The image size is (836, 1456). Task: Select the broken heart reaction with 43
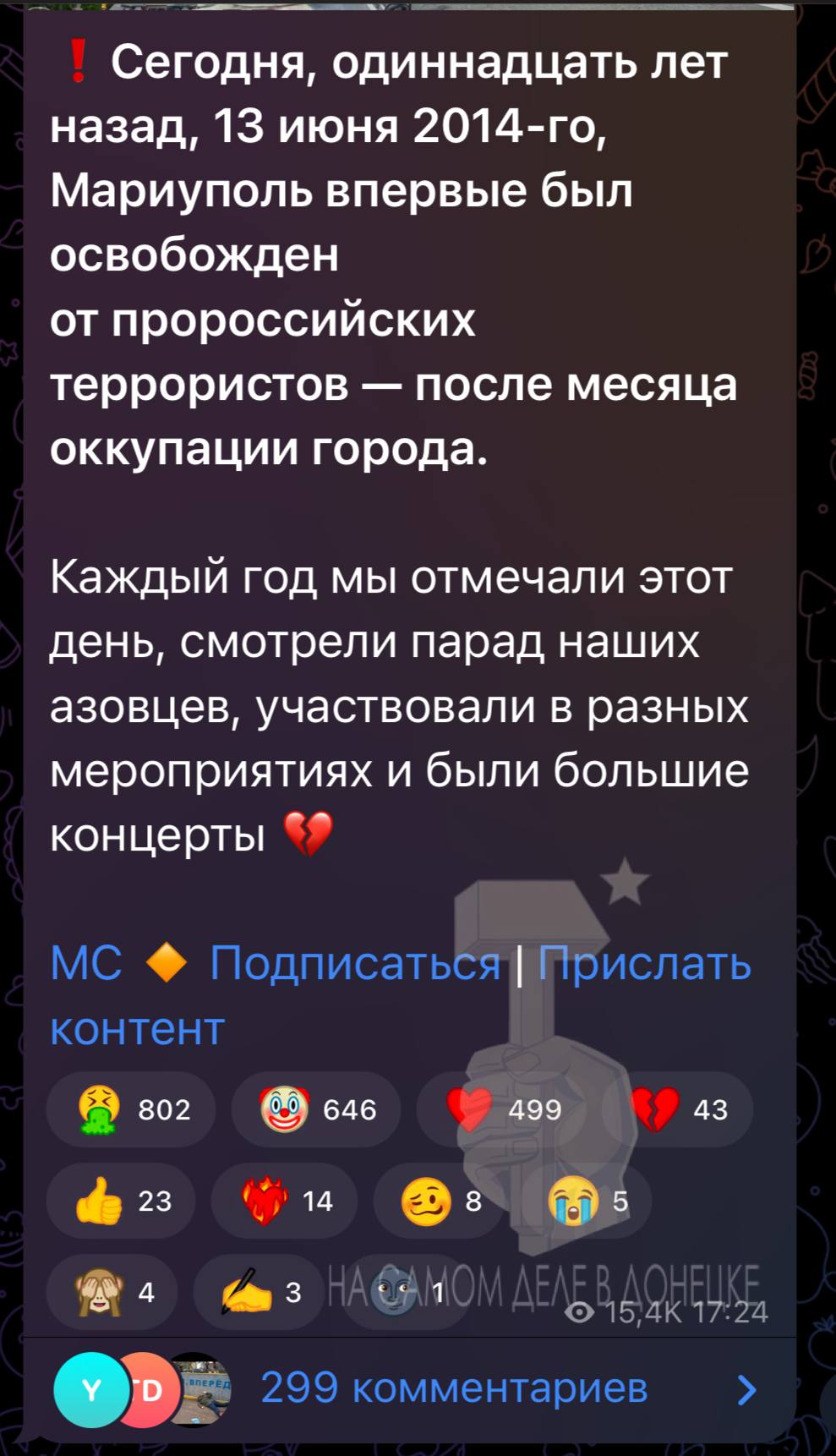tap(677, 1109)
